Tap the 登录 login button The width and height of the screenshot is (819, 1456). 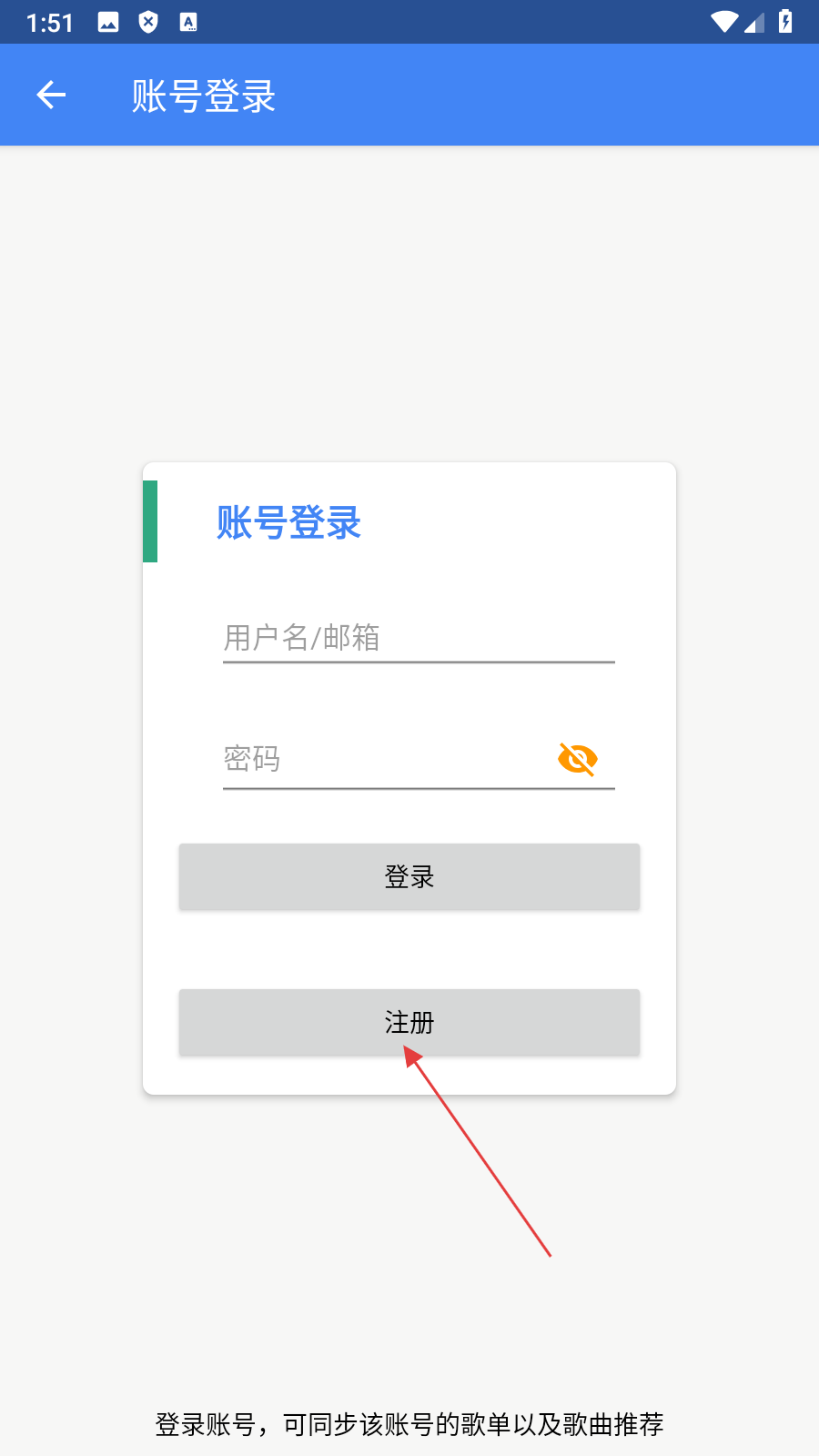click(409, 876)
